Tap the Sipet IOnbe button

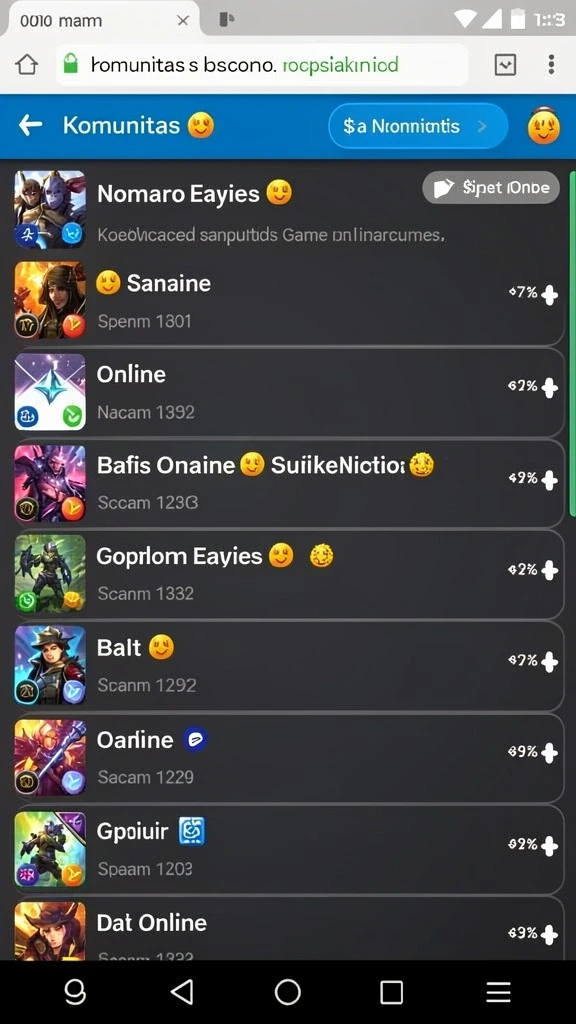[x=491, y=188]
